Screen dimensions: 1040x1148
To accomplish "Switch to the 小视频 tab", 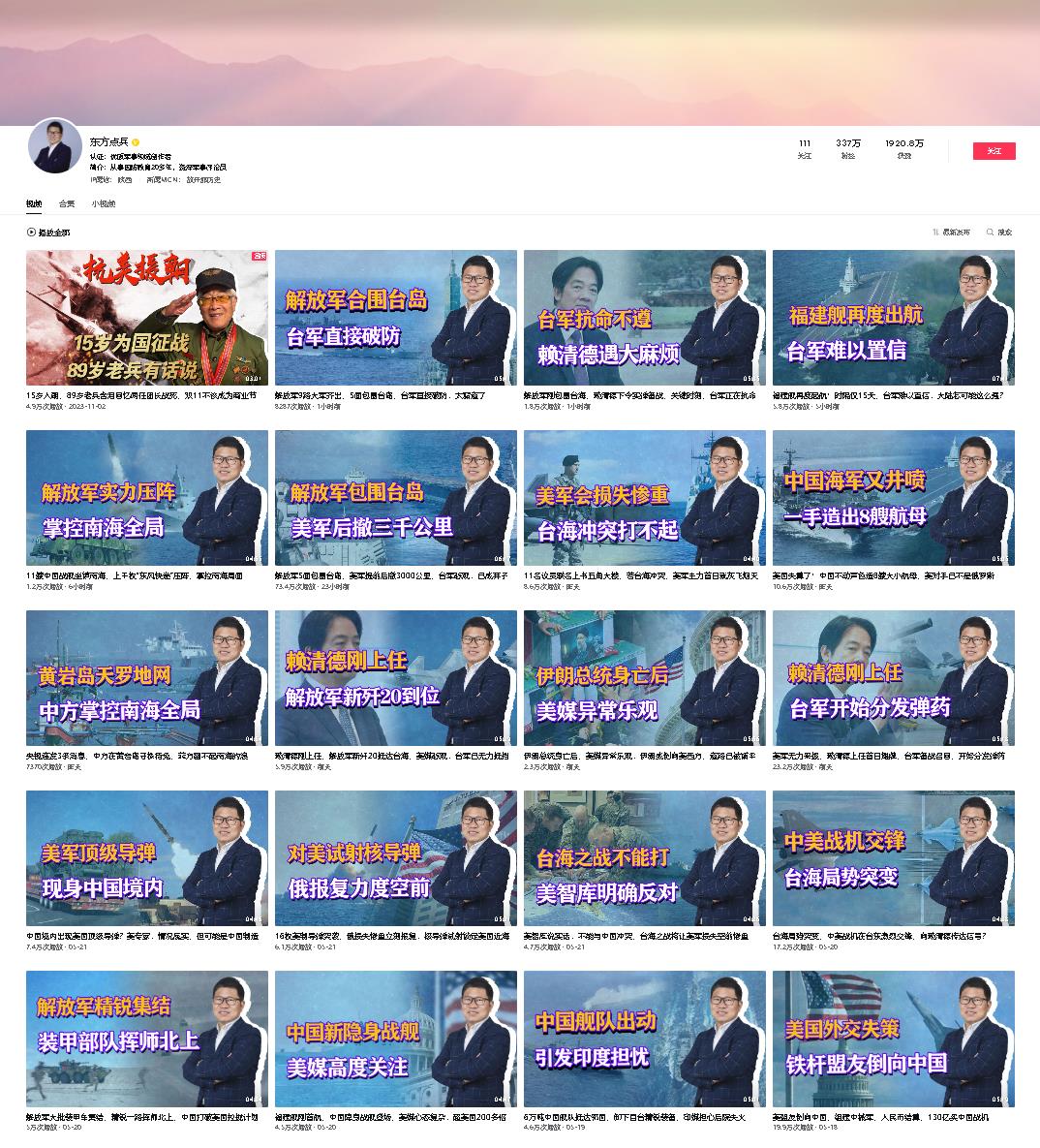I will coord(104,204).
